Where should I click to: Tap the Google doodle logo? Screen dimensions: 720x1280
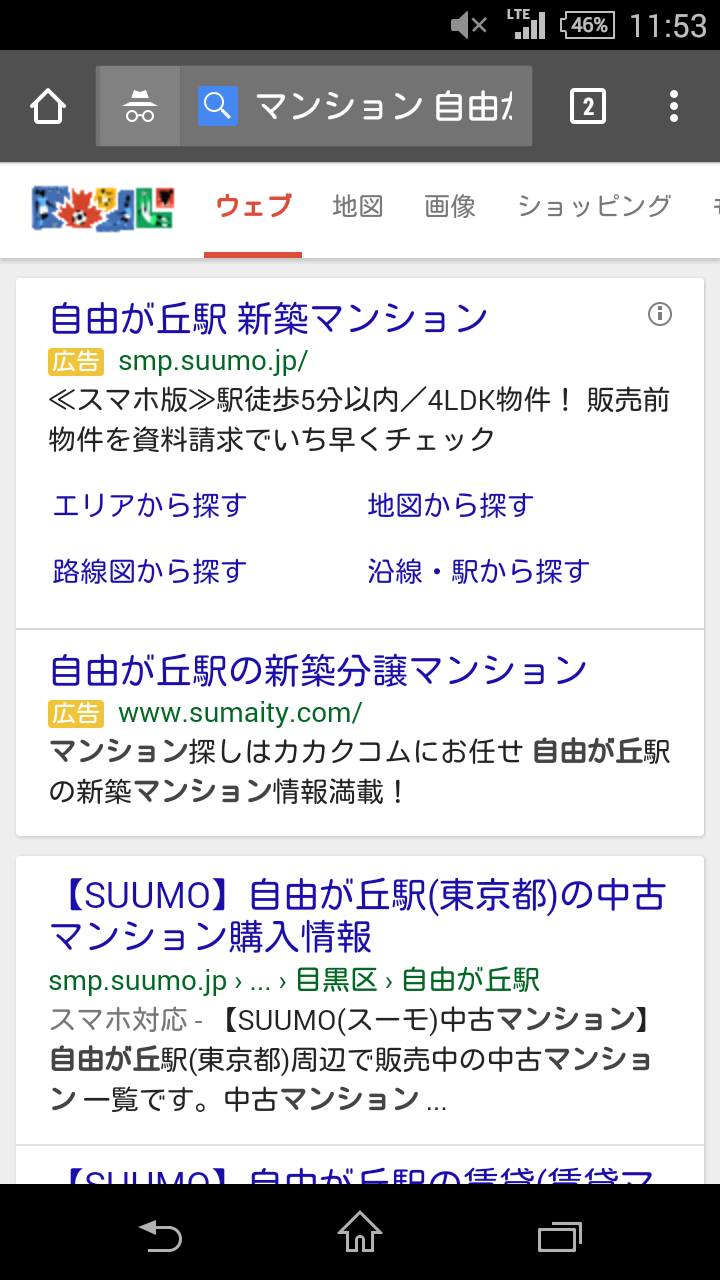pyautogui.click(x=103, y=207)
